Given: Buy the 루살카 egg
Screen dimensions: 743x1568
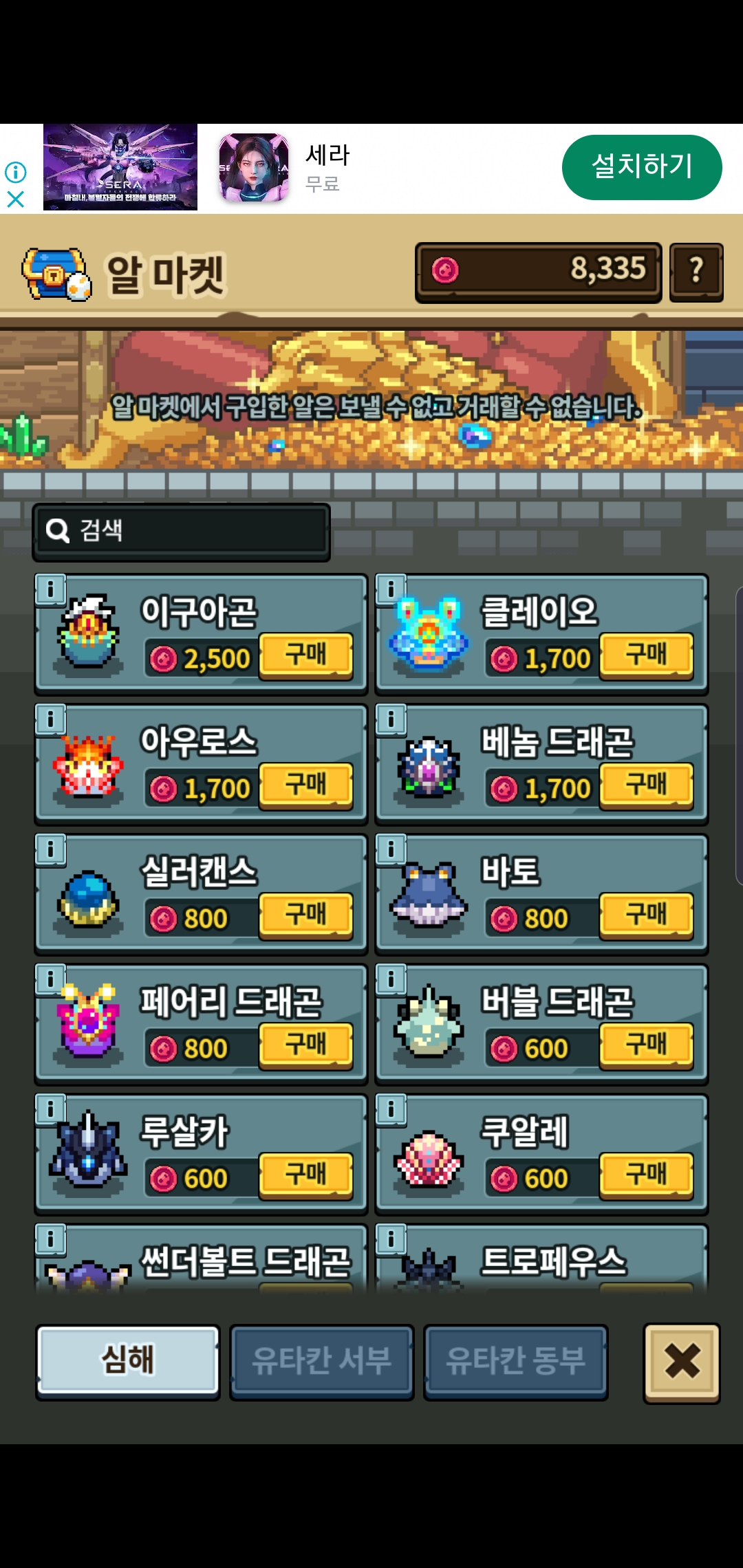Looking at the screenshot, I should pyautogui.click(x=306, y=1175).
